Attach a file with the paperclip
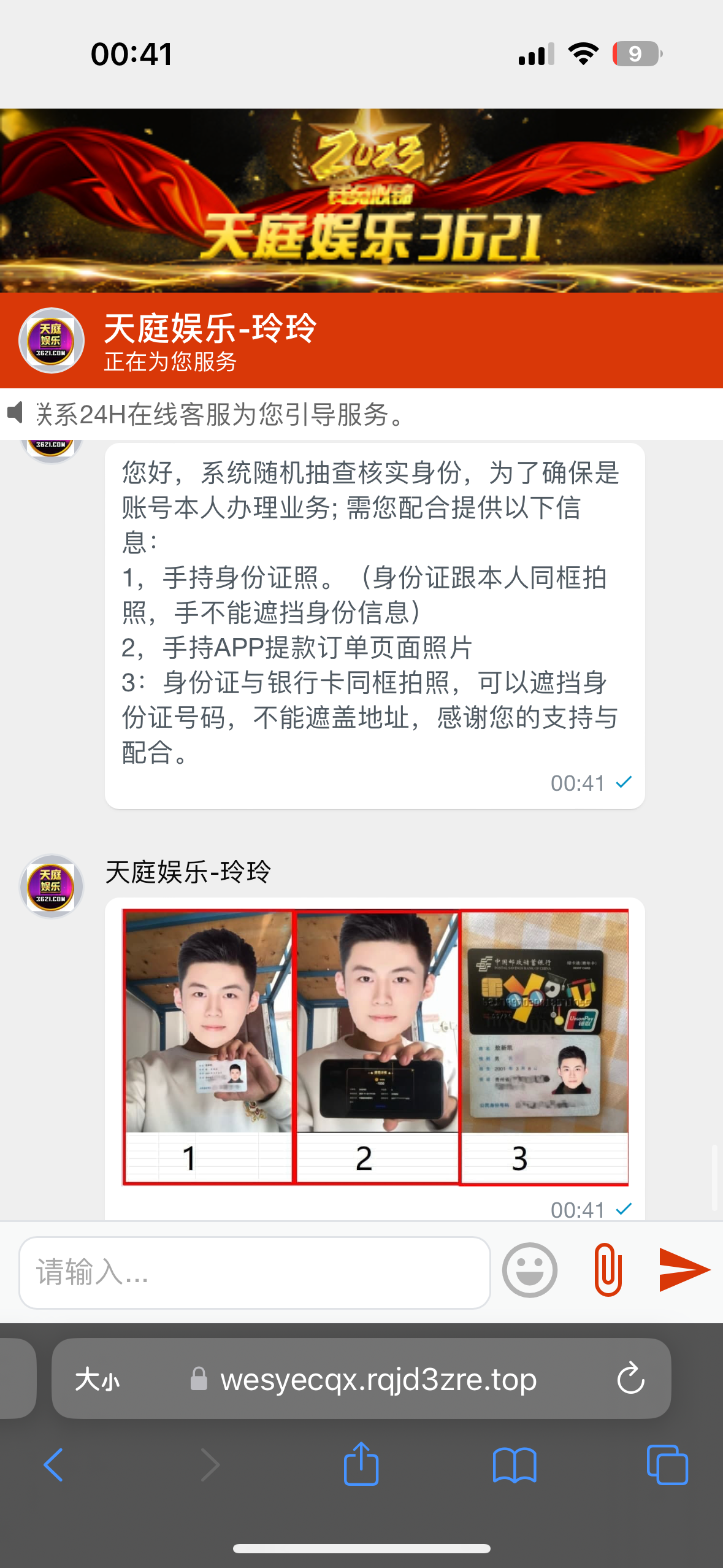Screen dimensions: 723x1568 coord(608,1270)
